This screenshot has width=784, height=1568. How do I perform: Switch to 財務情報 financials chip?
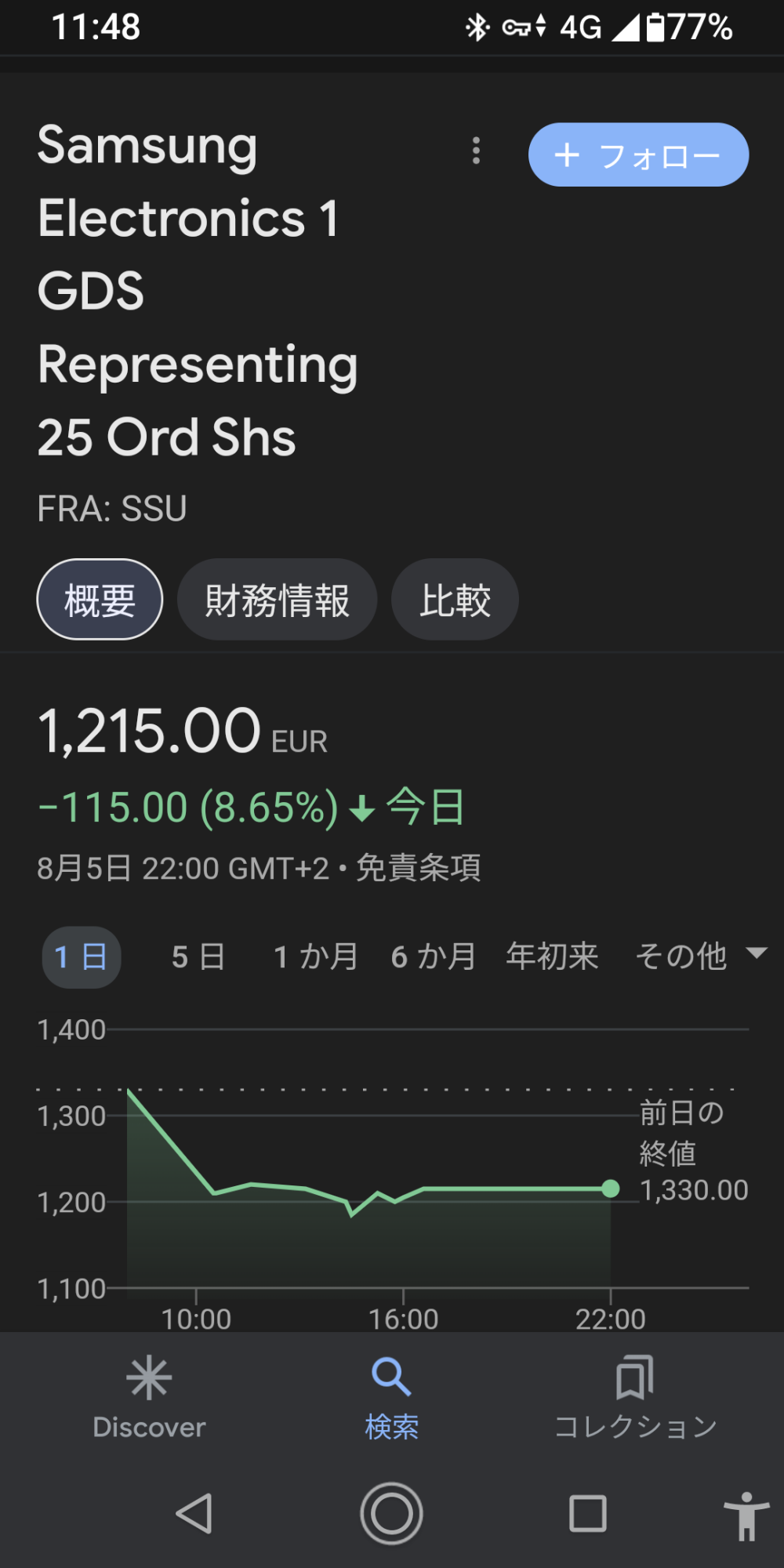click(277, 600)
